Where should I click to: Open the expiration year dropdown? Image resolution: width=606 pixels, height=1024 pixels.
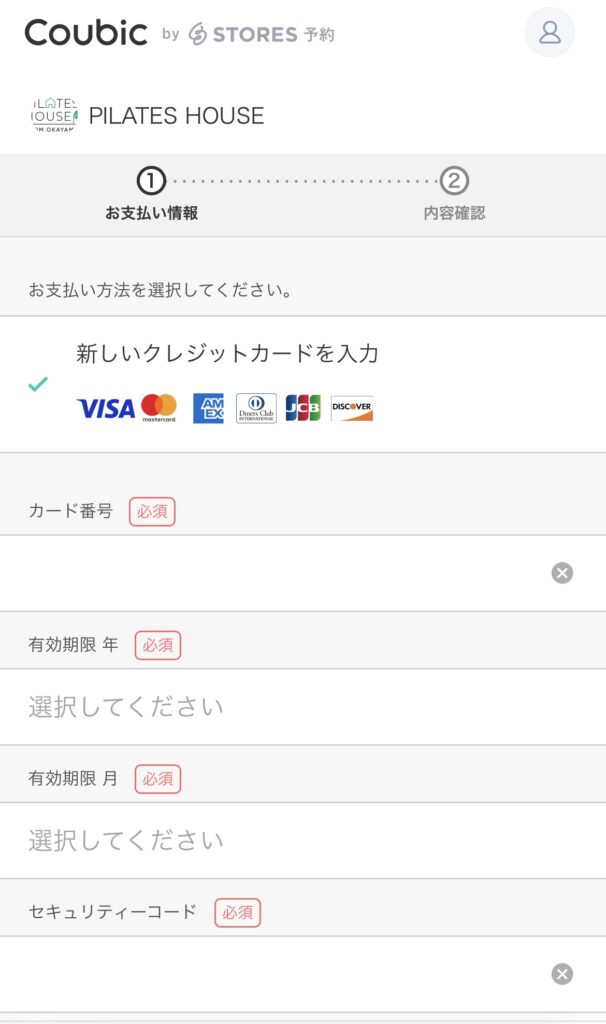(x=303, y=707)
